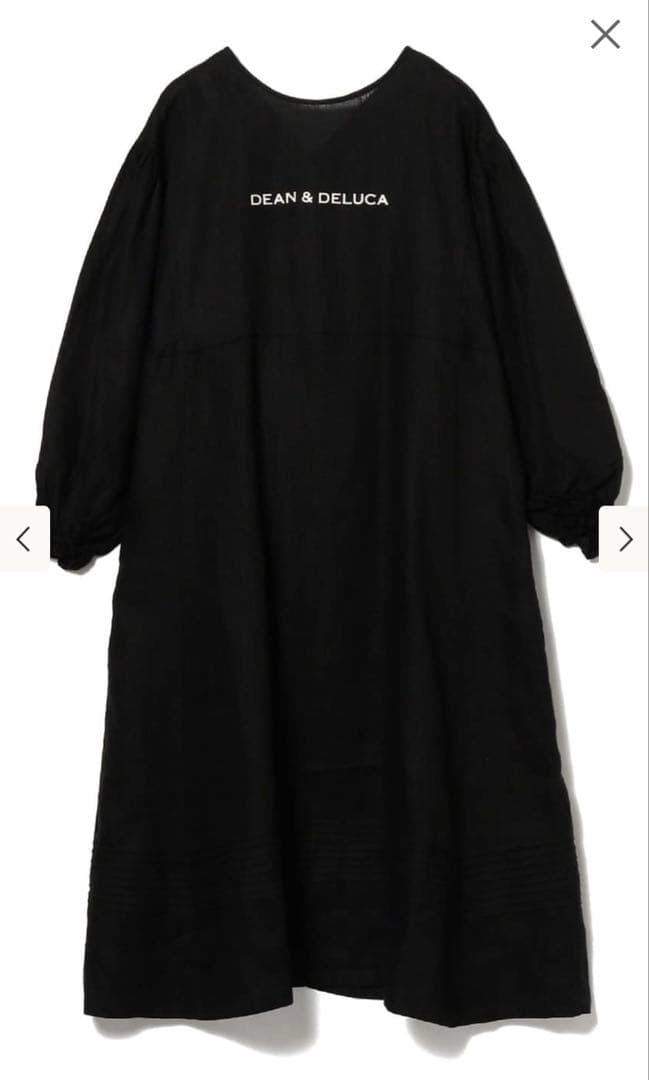The height and width of the screenshot is (1080, 649).
Task: Go to the previous product image
Action: pyautogui.click(x=24, y=539)
